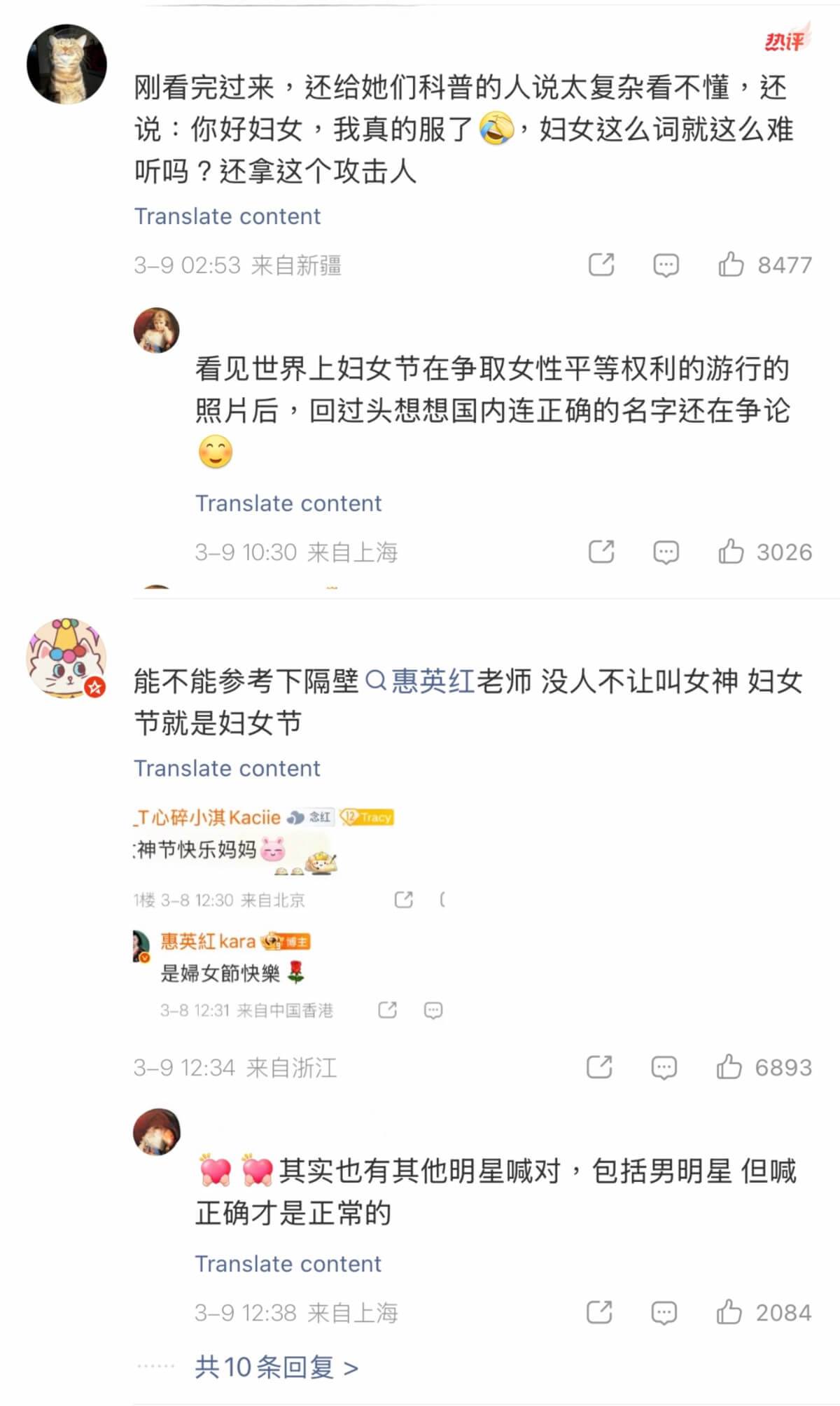Reply to the comment posted from 浙江

(x=664, y=1067)
